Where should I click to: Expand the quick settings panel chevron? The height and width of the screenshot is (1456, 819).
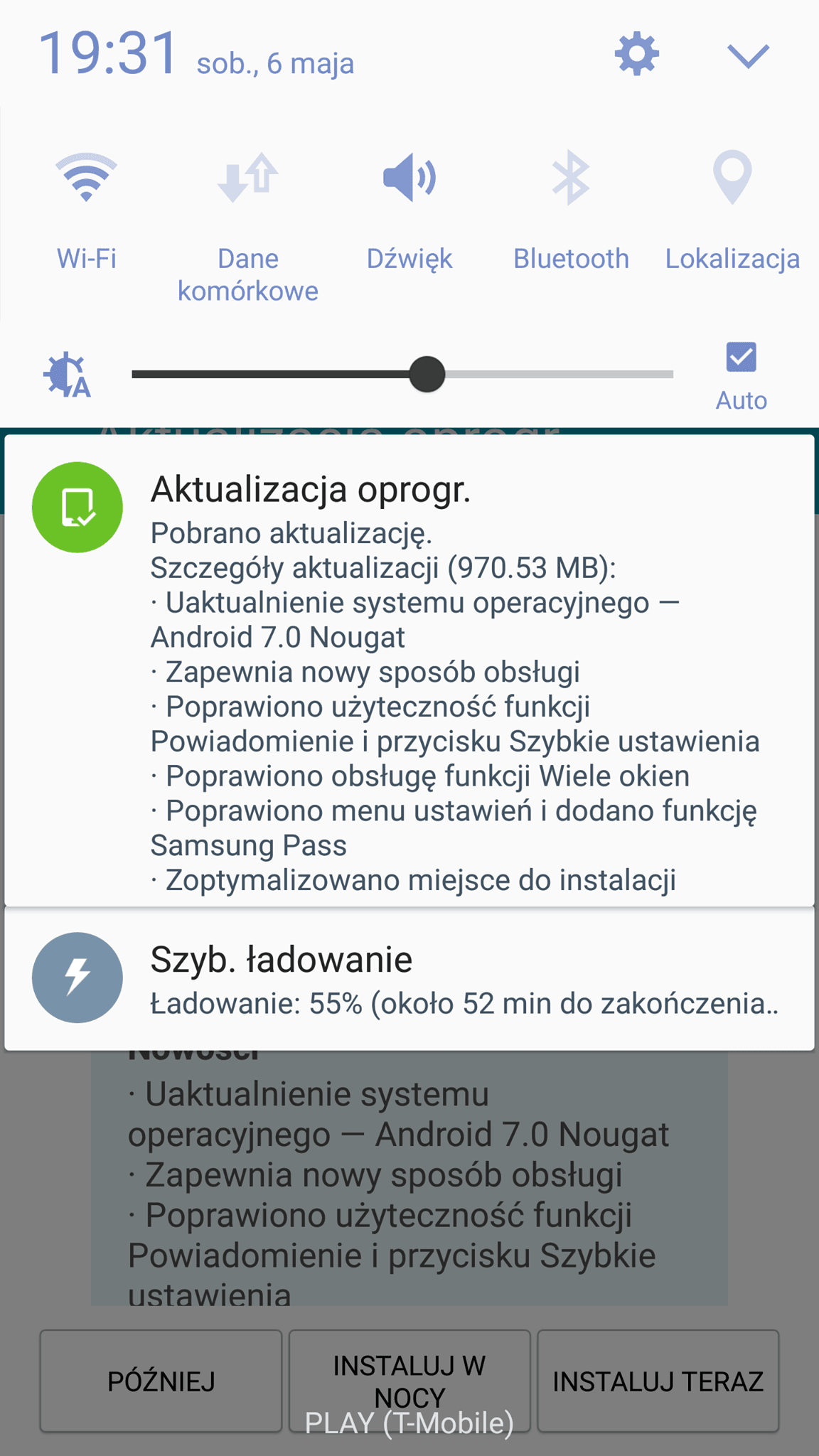click(x=748, y=55)
